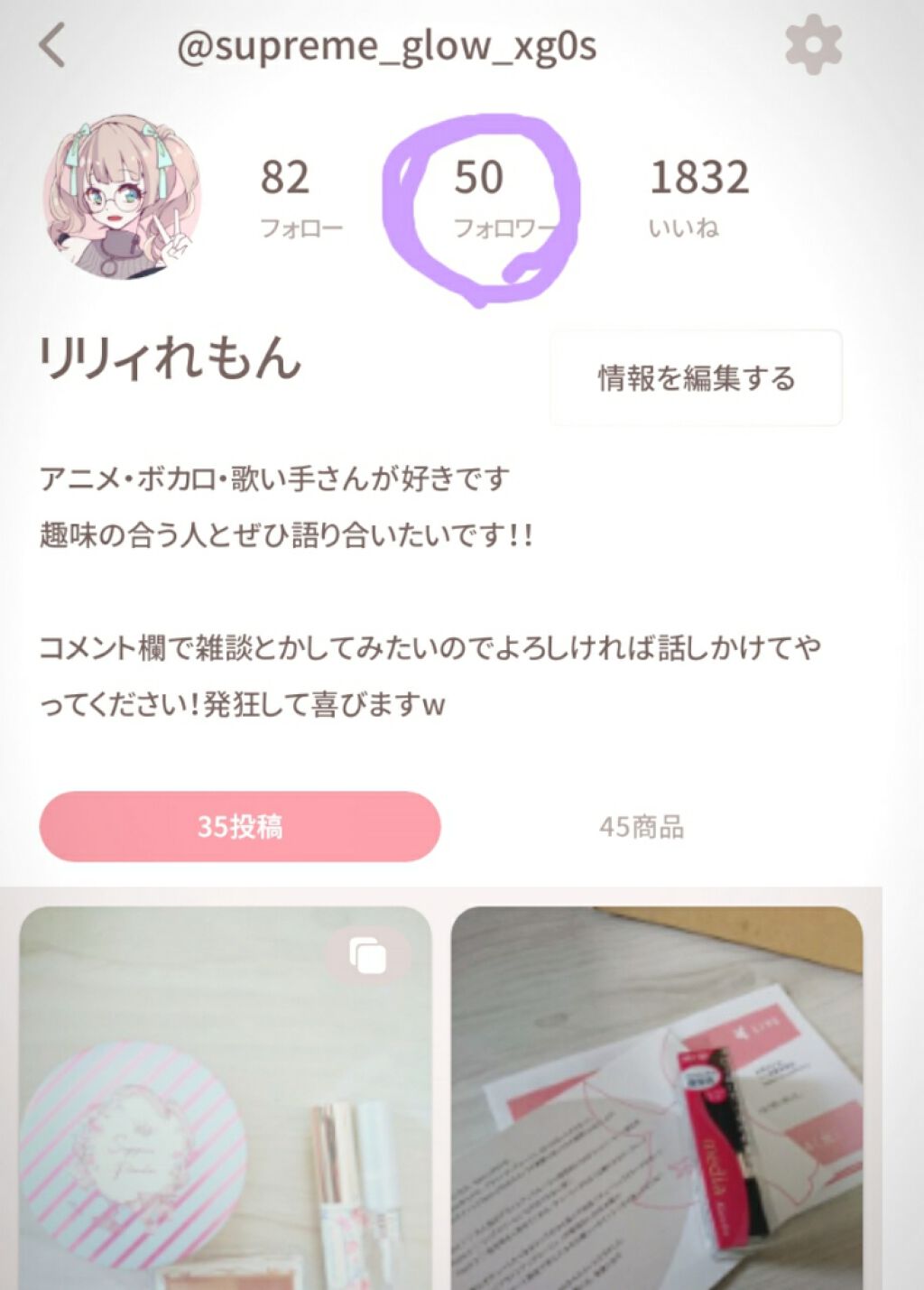Switch to the 45商品 tab
924x1290 pixels.
point(642,826)
